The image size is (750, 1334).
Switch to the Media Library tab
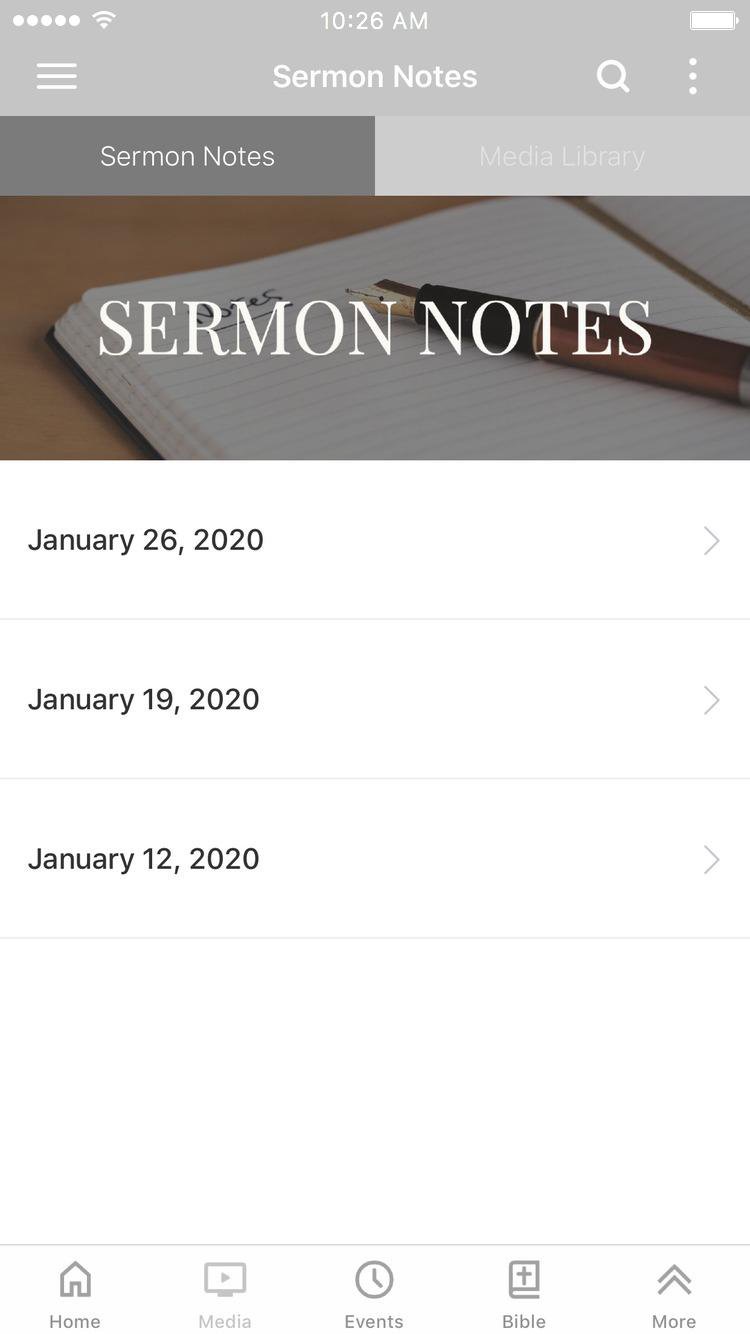562,156
